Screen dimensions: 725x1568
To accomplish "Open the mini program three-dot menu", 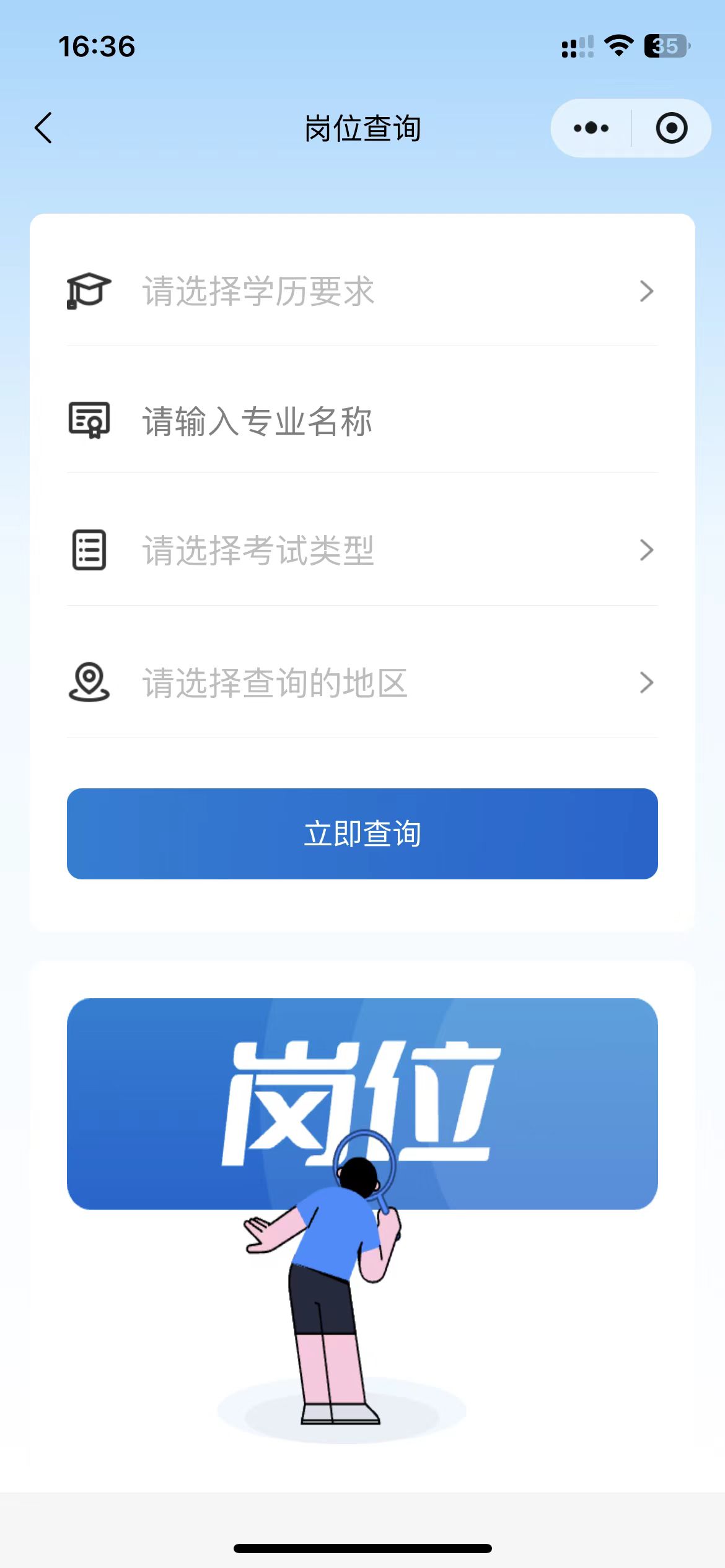I will pyautogui.click(x=591, y=128).
